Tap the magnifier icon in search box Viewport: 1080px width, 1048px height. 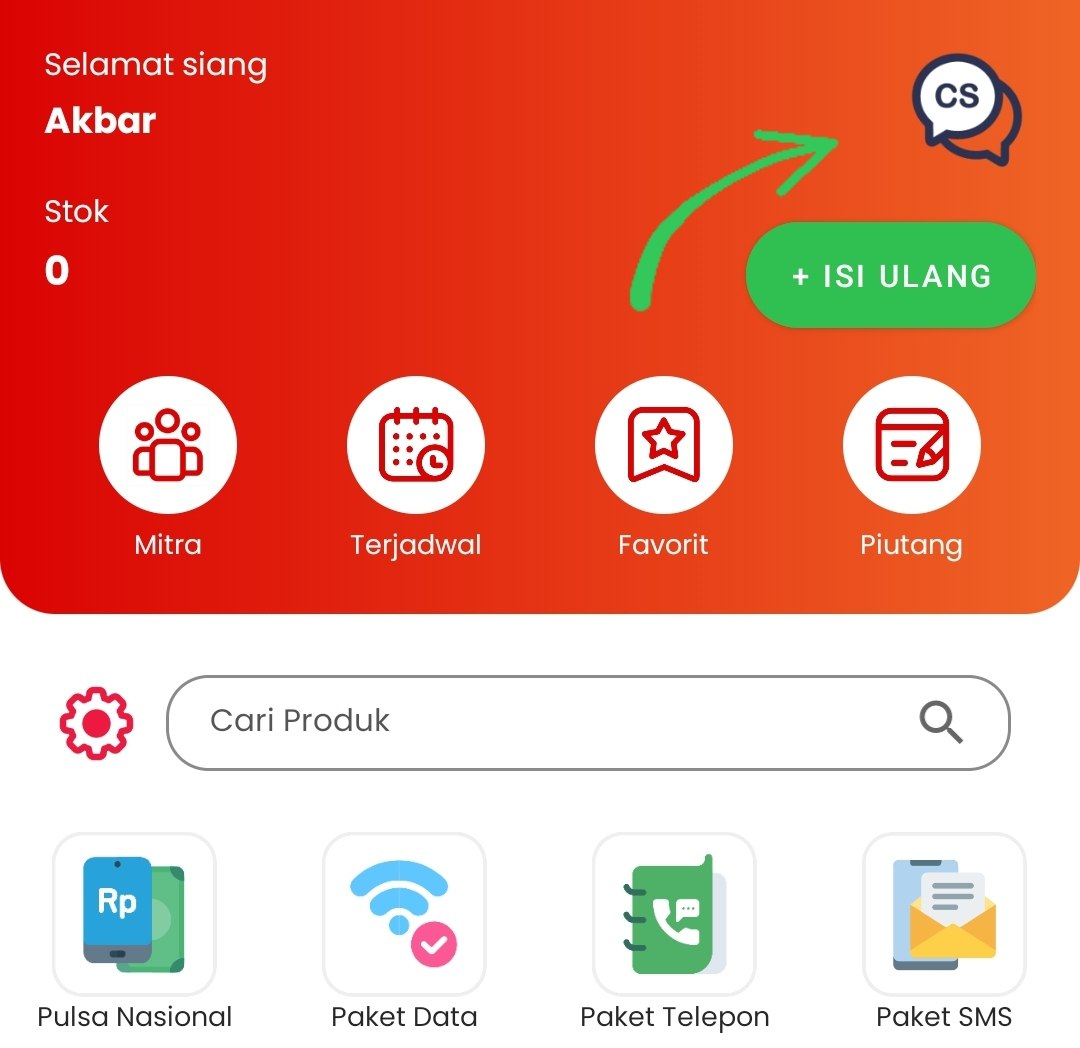click(940, 722)
